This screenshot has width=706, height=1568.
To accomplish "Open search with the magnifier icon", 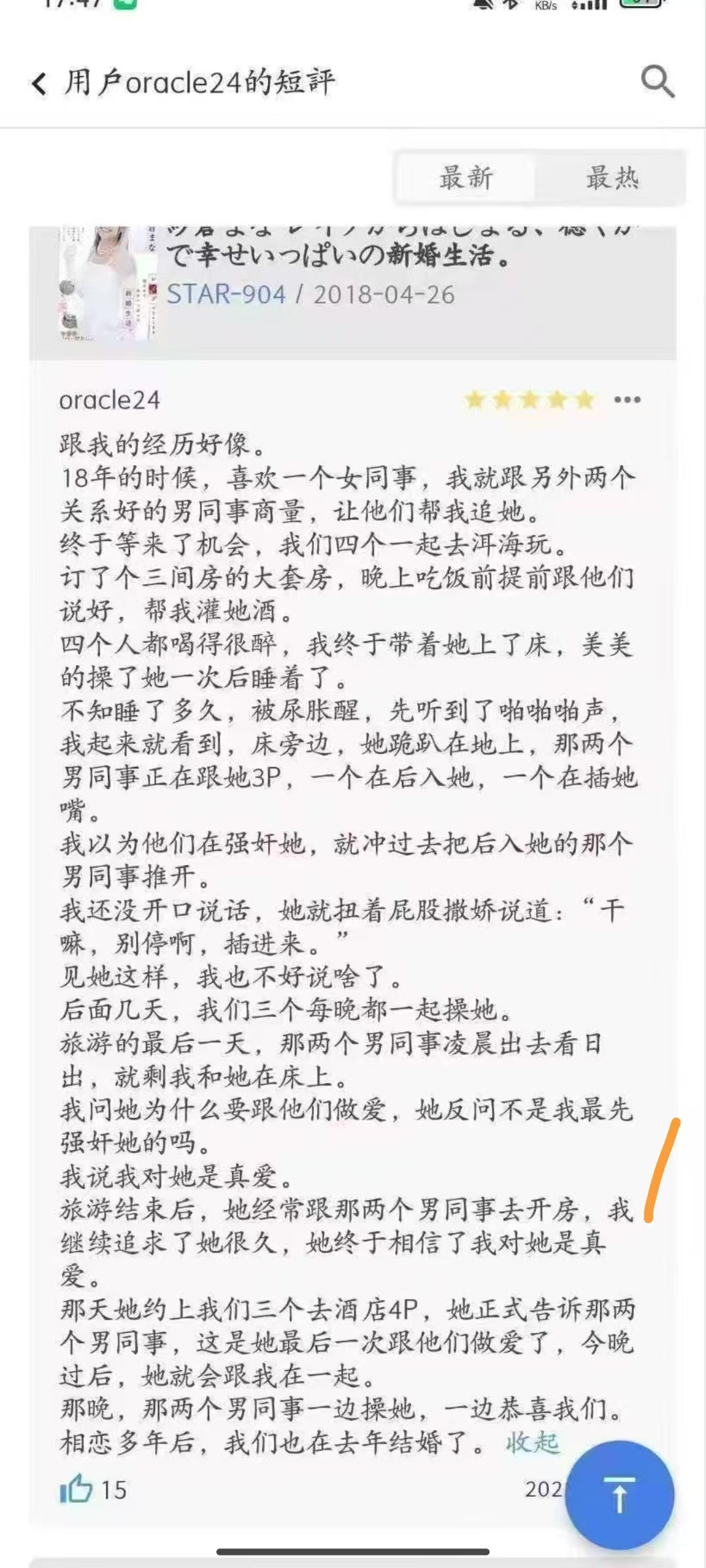I will pos(657,82).
